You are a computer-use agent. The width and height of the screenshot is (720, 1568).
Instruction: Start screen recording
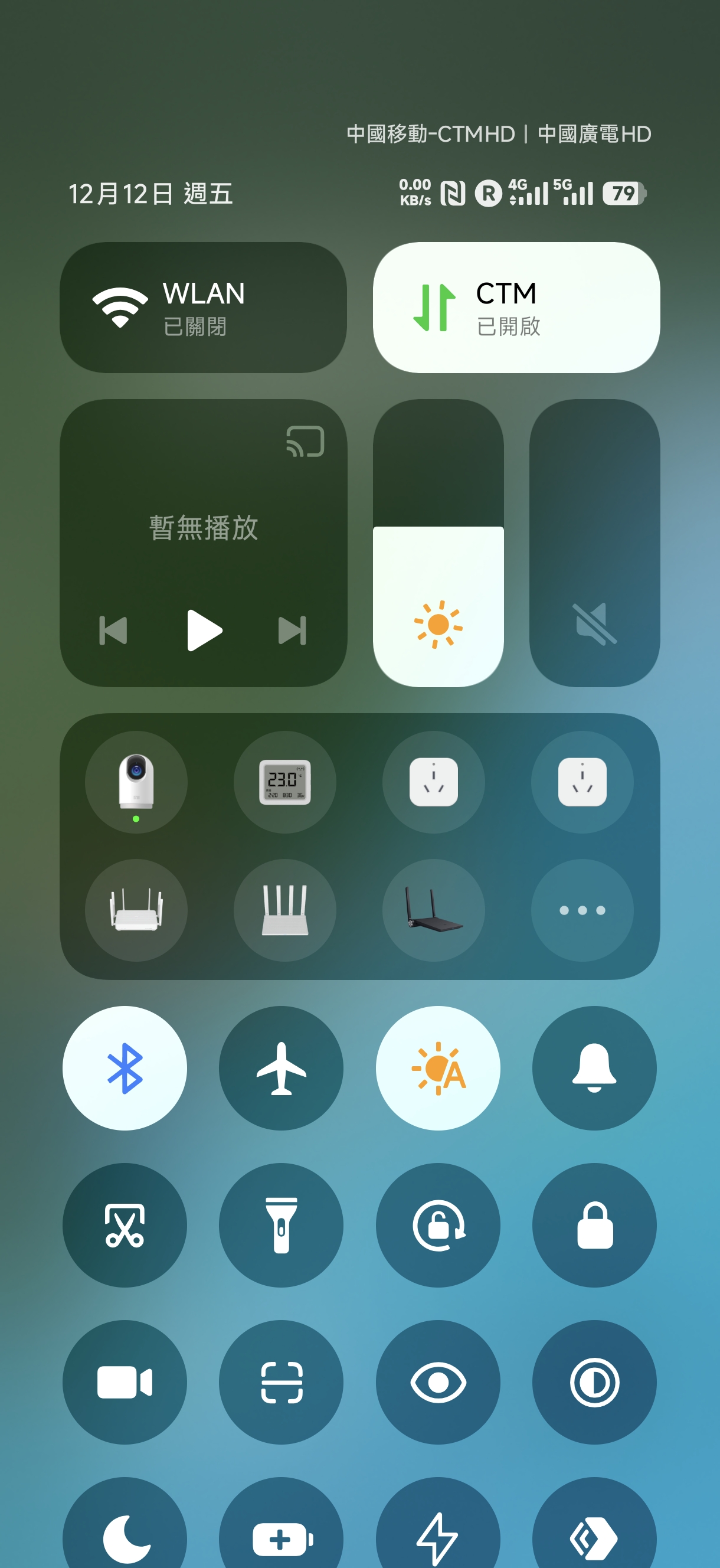pyautogui.click(x=125, y=1381)
